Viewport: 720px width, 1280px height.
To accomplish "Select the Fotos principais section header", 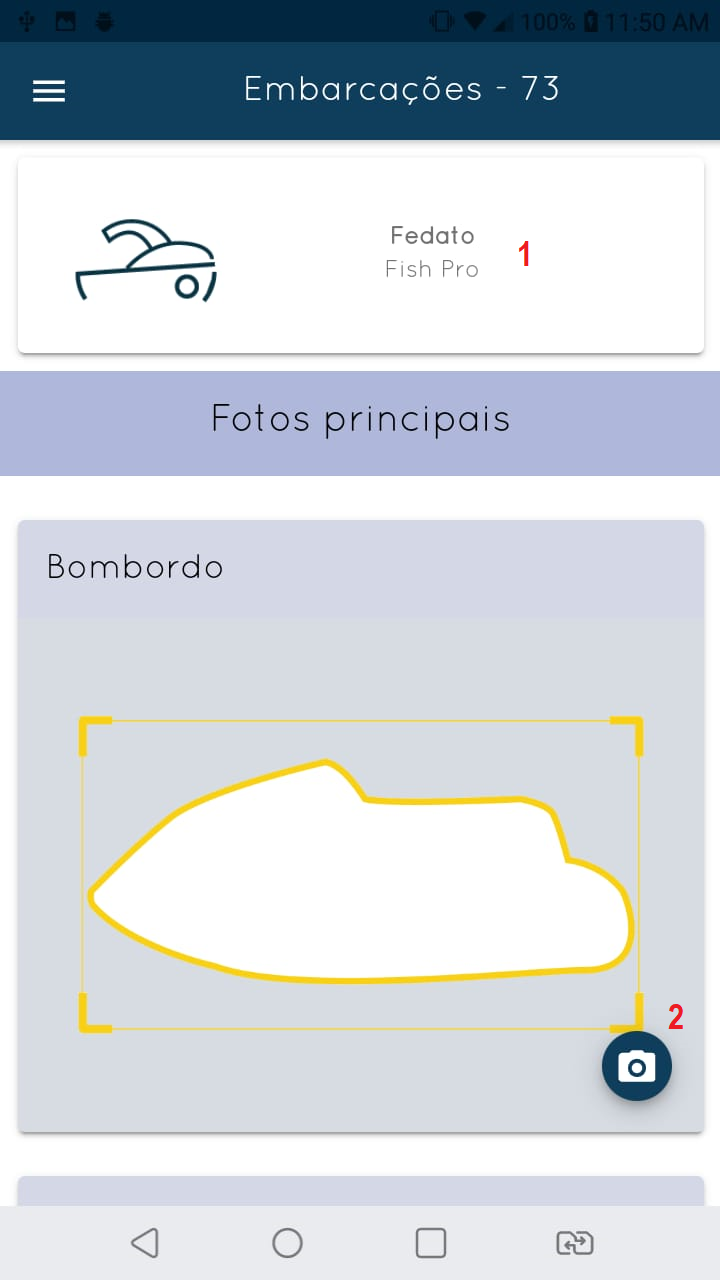I will click(360, 419).
